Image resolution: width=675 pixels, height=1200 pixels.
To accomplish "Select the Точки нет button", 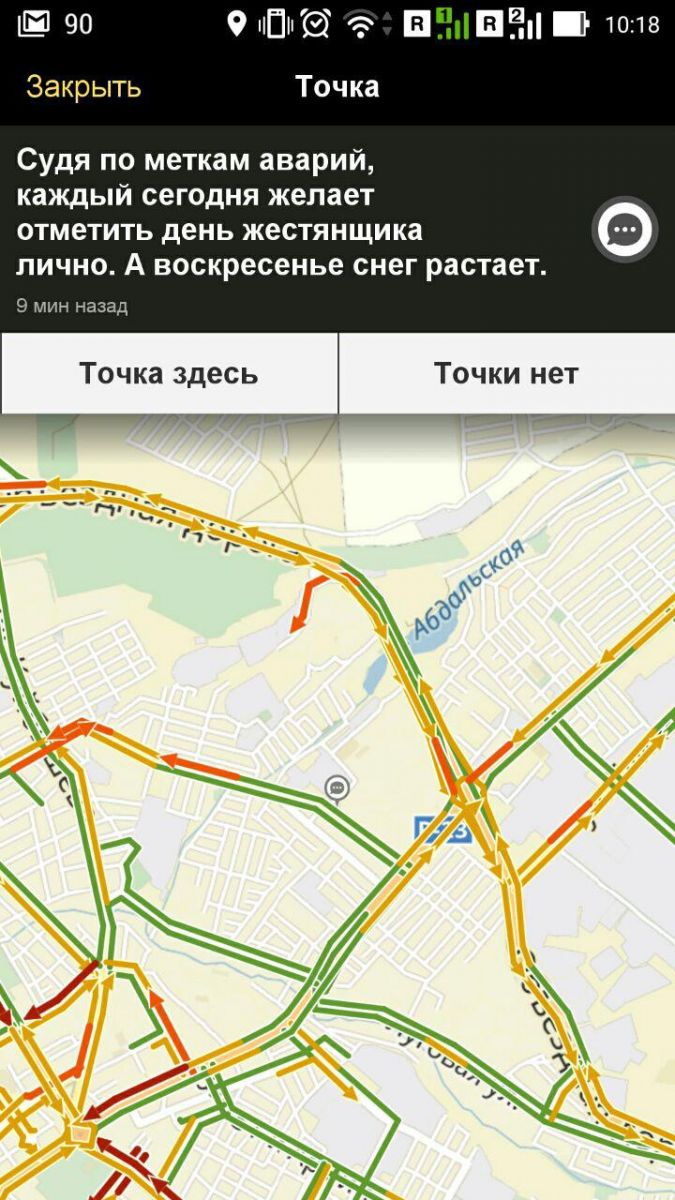I will click(506, 374).
